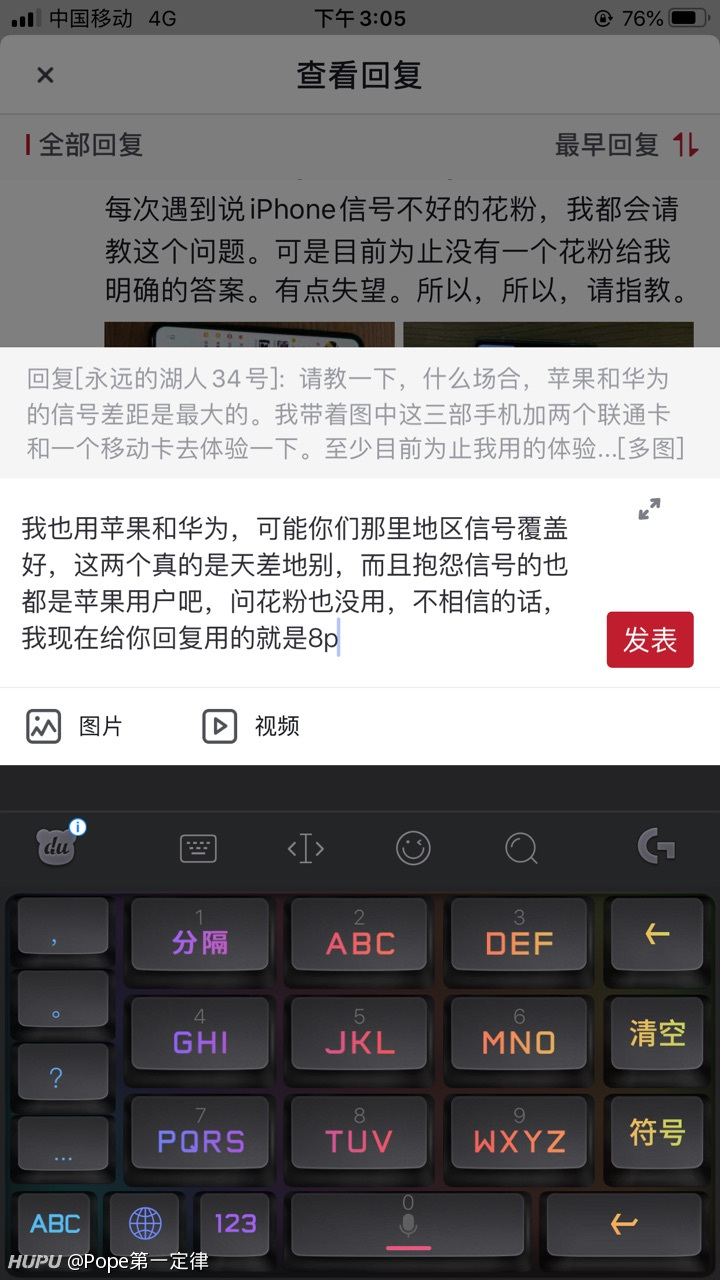Open the 符号 symbols keyboard

pos(657,1133)
